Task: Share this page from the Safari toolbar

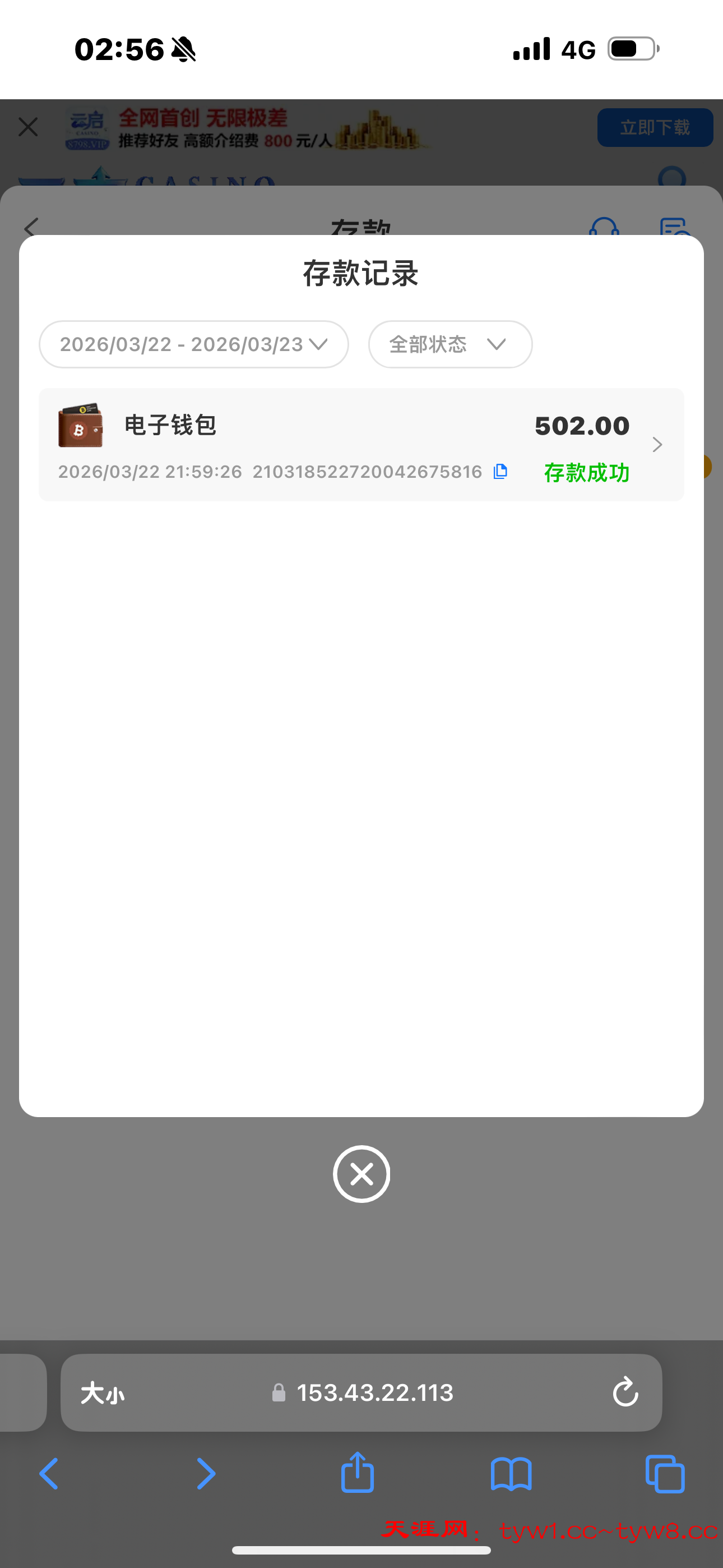Action: click(357, 1474)
